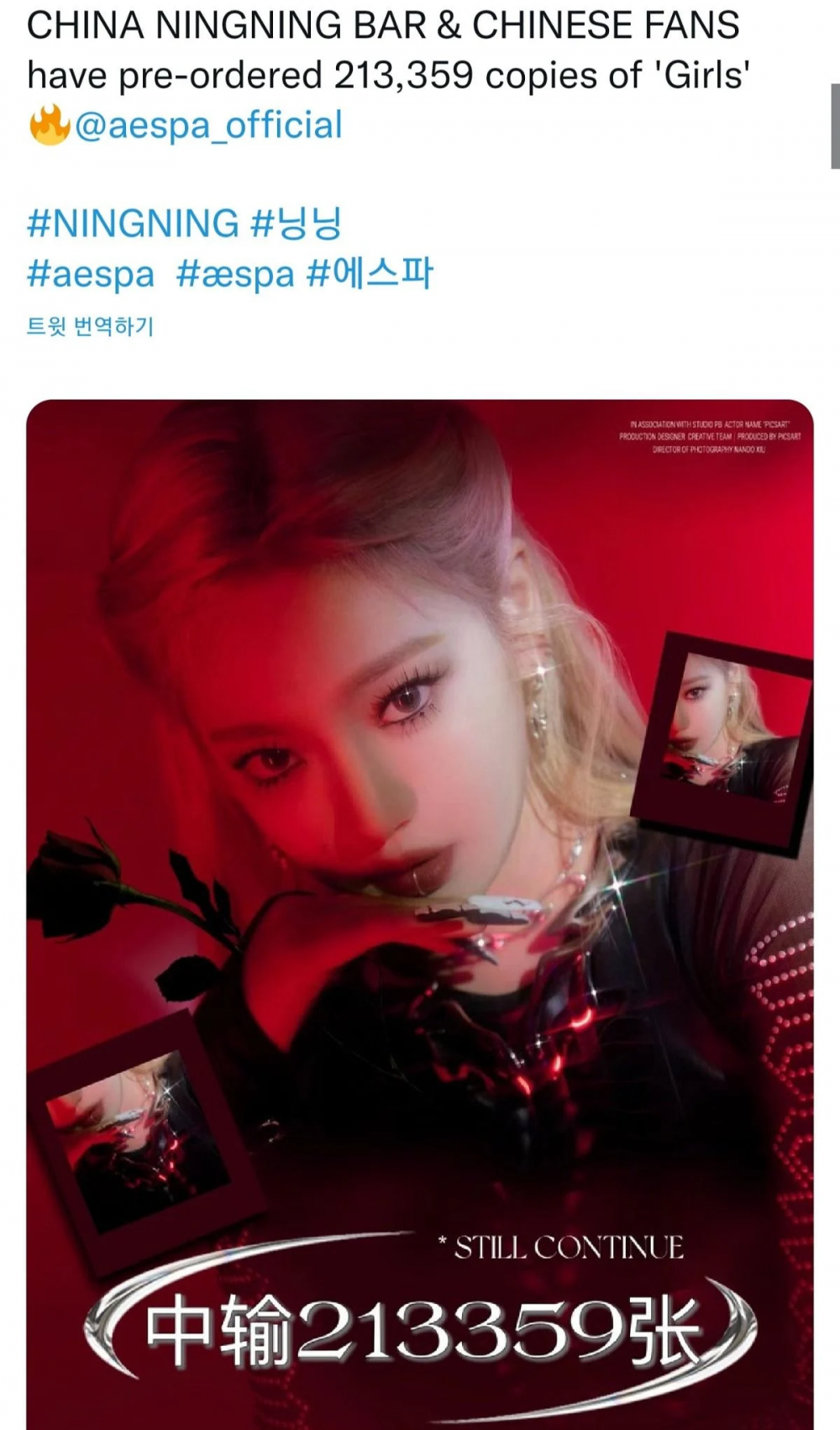Tap 트윗 번역하기 to translate tweet
Viewport: 840px width, 1430px height.
coord(90,326)
